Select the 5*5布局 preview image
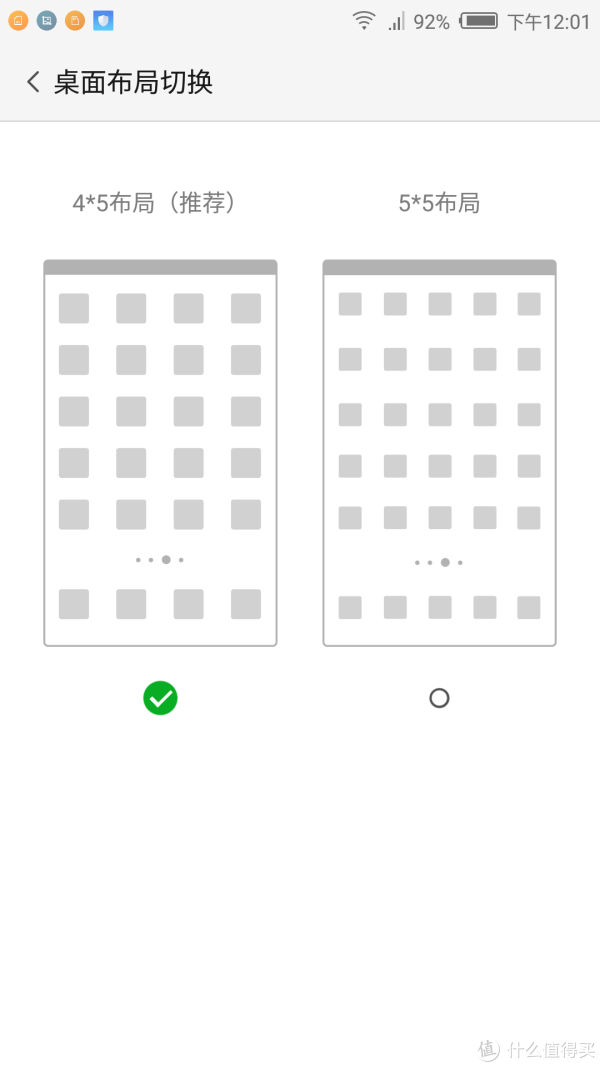 [439, 453]
